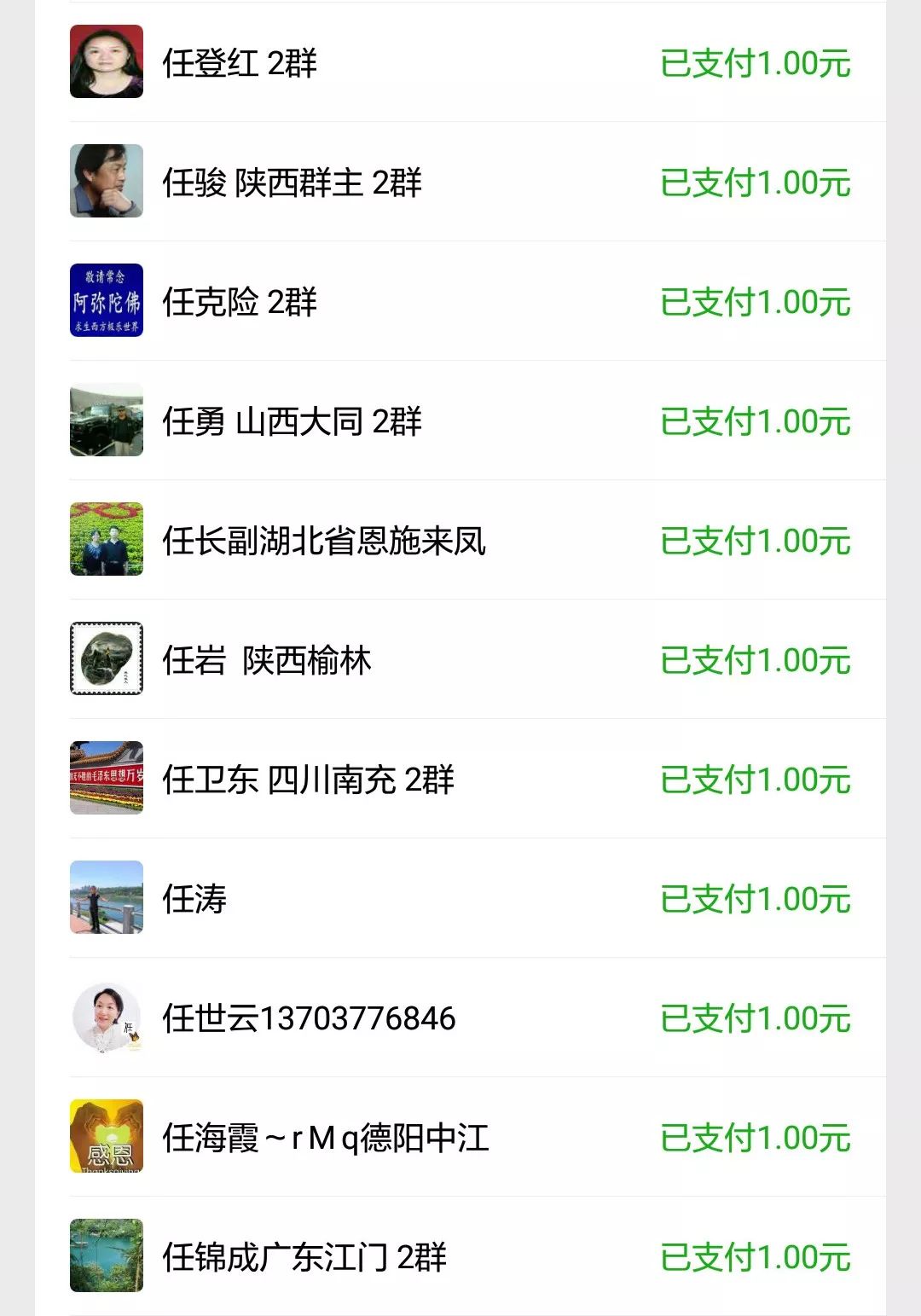Tap the 任克险 2群 row
The width and height of the screenshot is (921, 1316).
[x=460, y=301]
